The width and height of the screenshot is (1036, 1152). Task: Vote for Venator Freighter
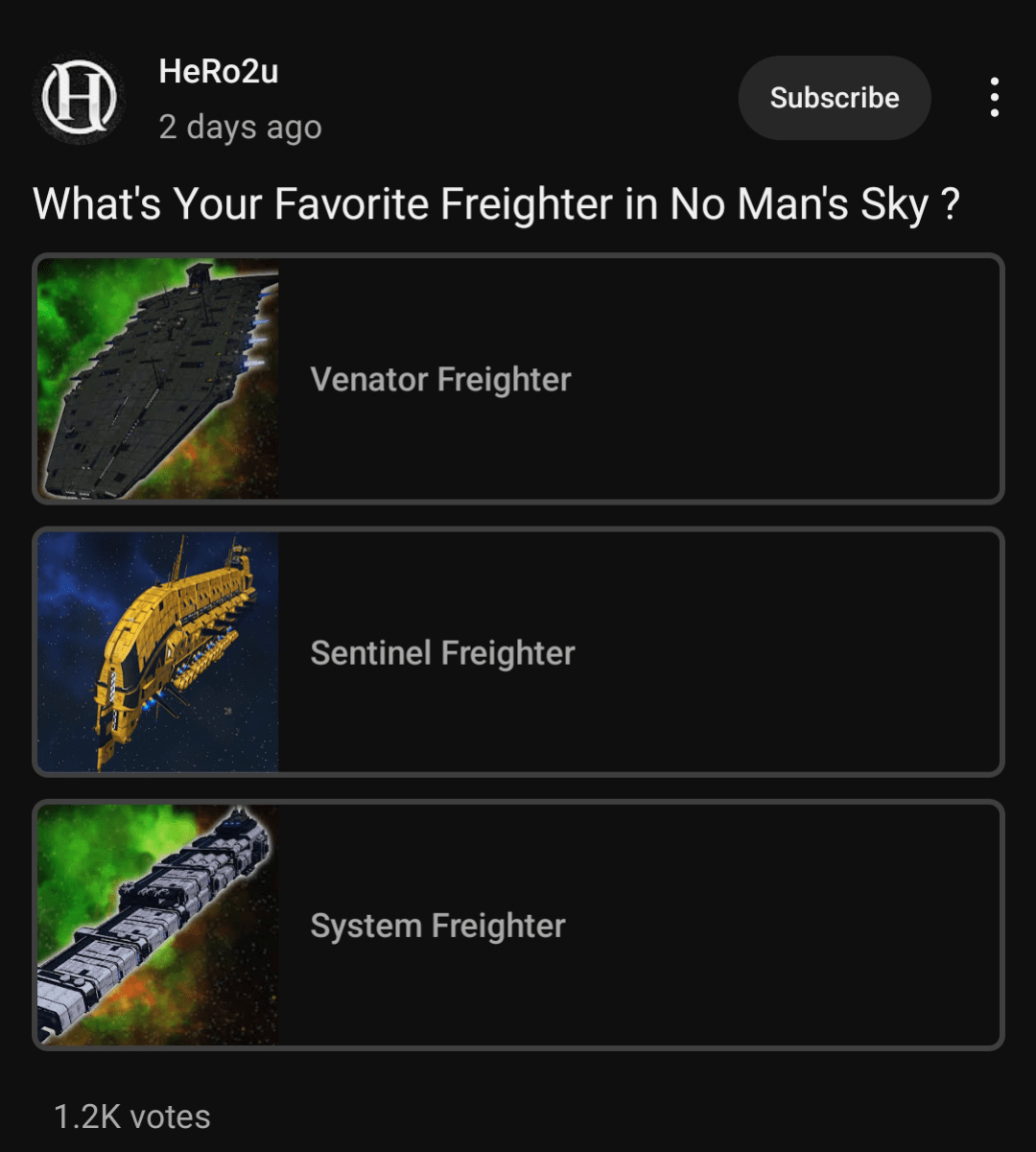518,379
